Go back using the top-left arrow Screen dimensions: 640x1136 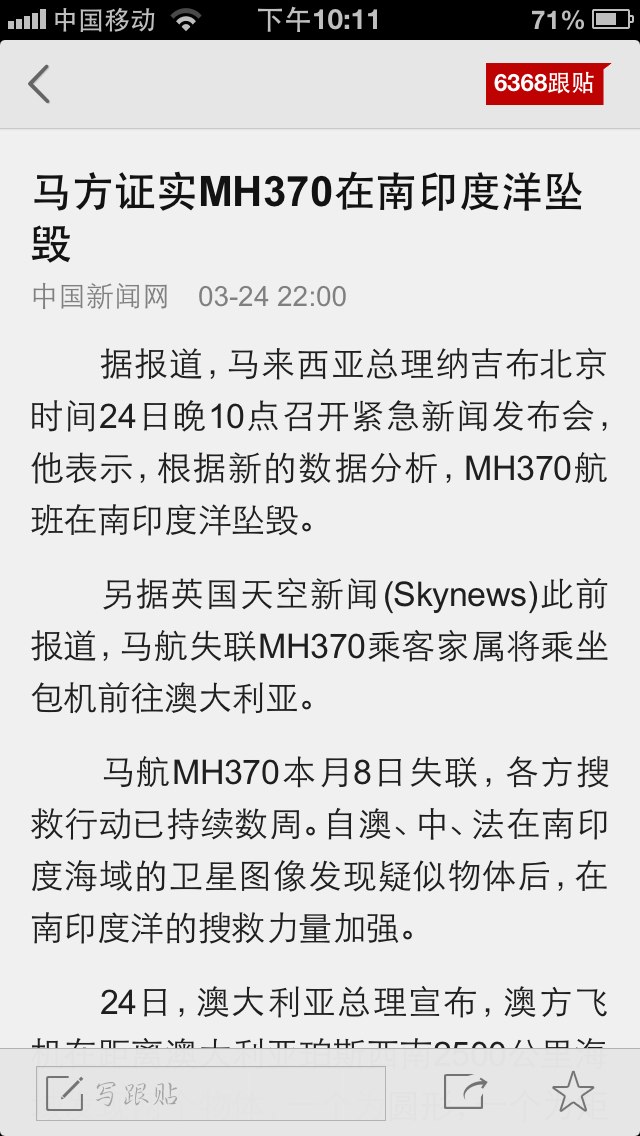pos(39,84)
